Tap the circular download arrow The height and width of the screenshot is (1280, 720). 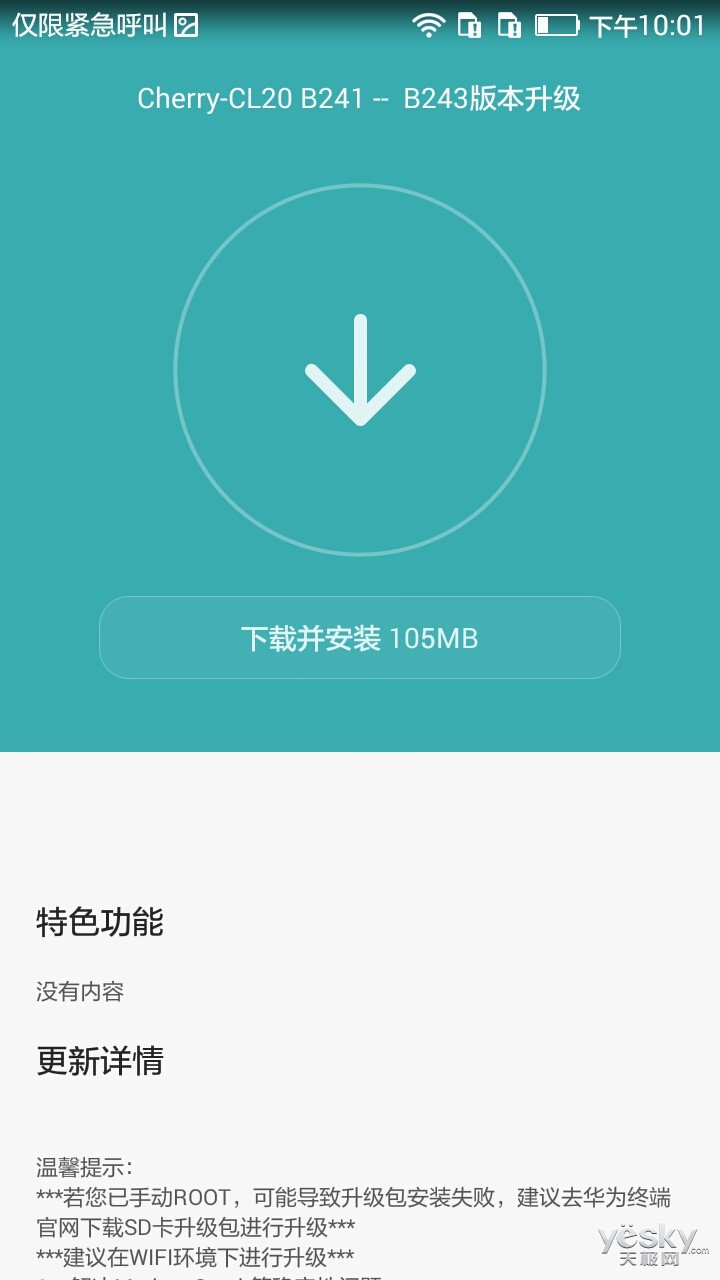(x=360, y=370)
